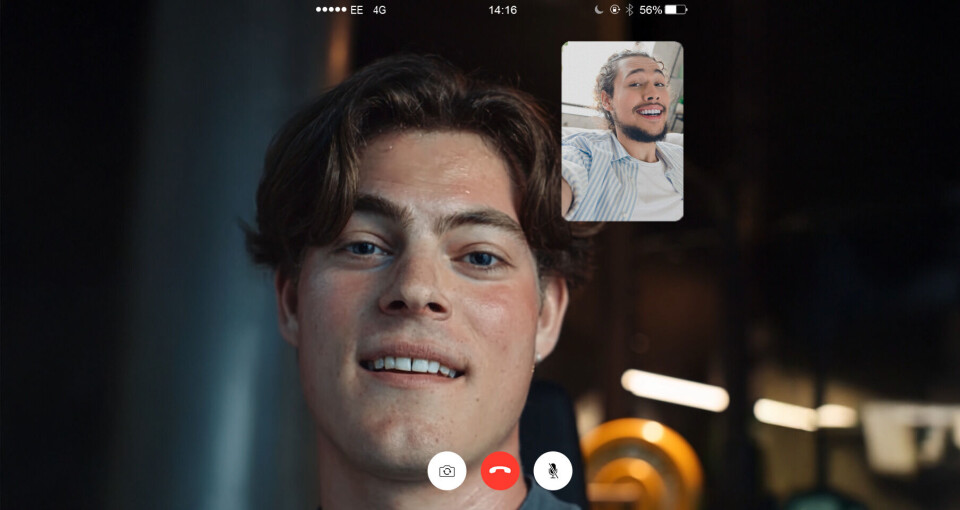
Task: End the video call
Action: coord(500,471)
